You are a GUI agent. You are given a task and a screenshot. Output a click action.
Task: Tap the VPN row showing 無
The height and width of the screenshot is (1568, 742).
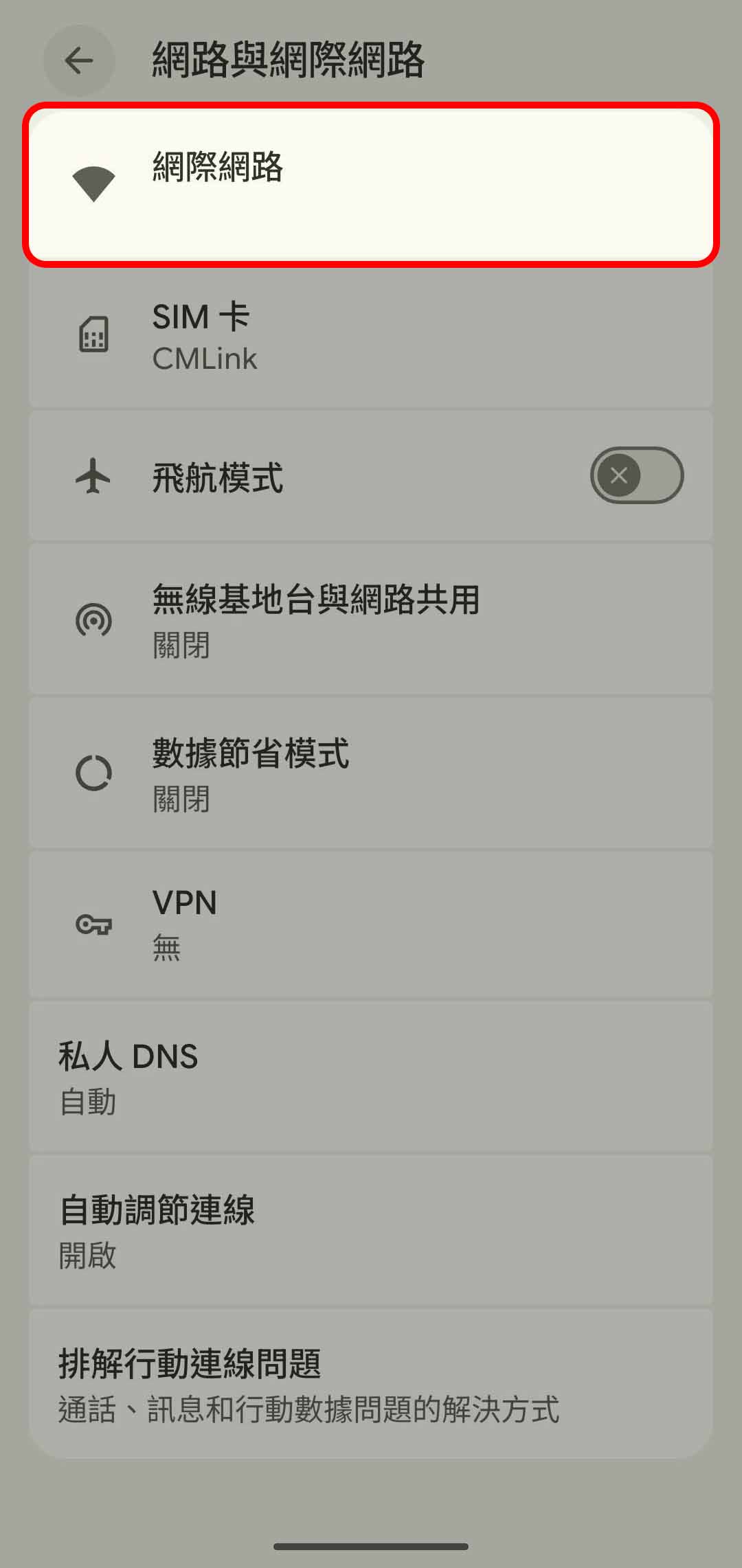coord(371,922)
